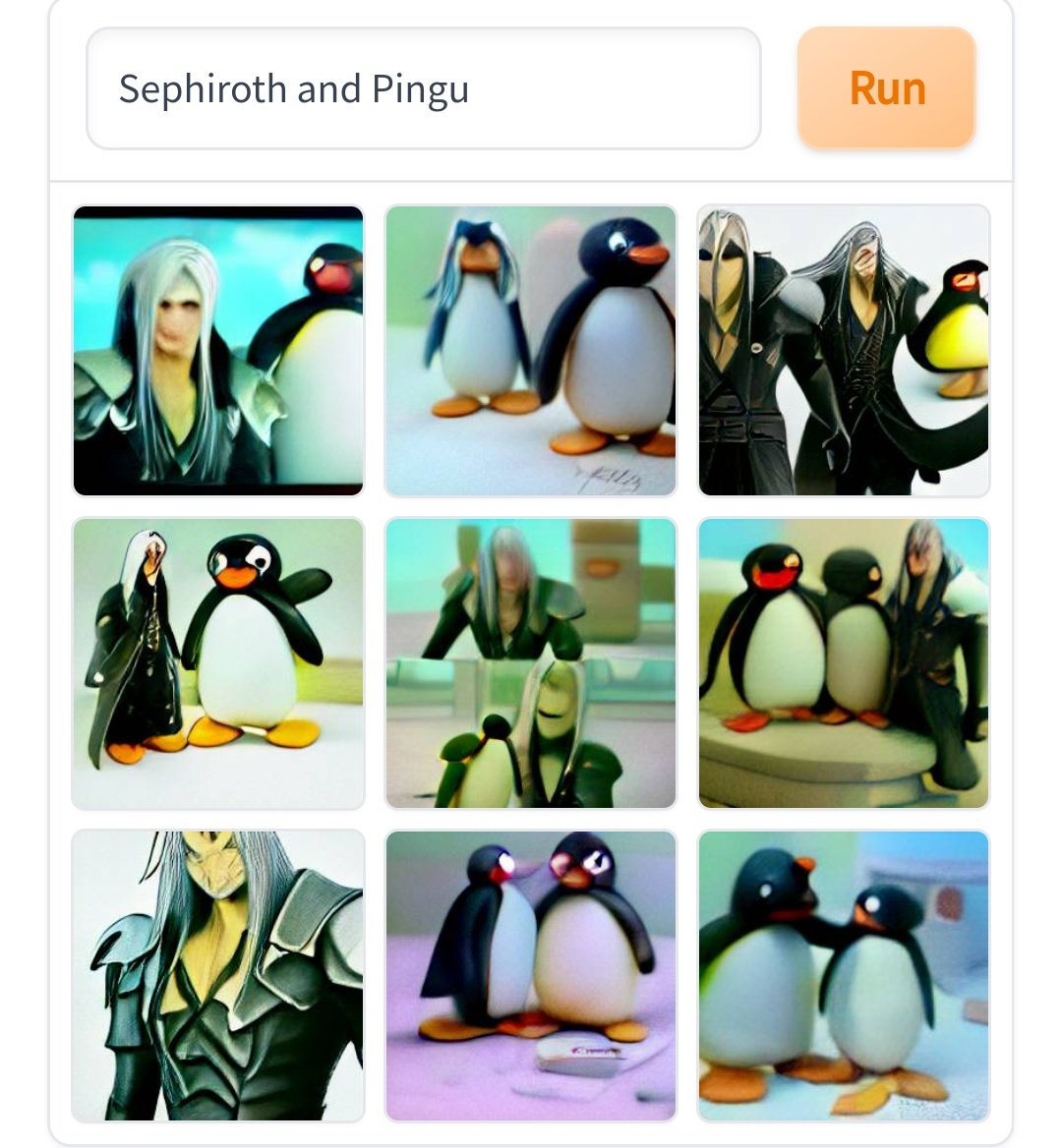
Task: Open the image with a small figure and a waving penguin
Action: click(x=218, y=663)
